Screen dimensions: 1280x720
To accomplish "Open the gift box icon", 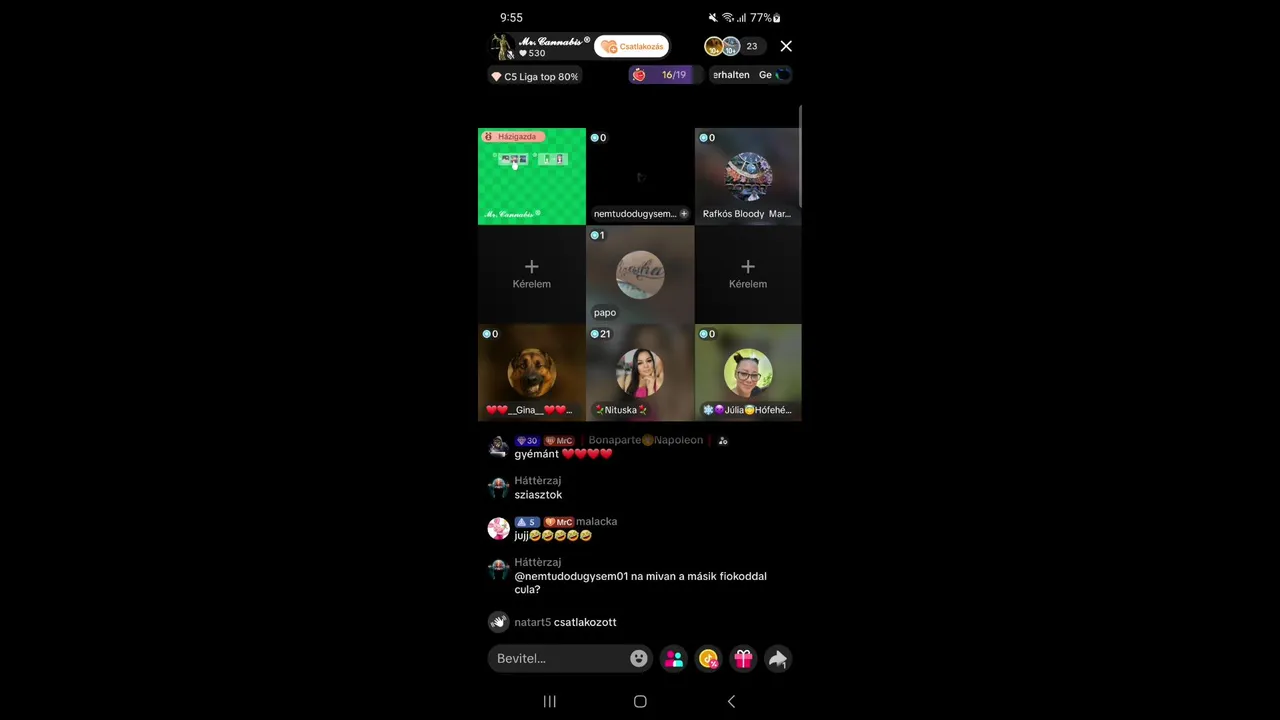I will tap(743, 658).
